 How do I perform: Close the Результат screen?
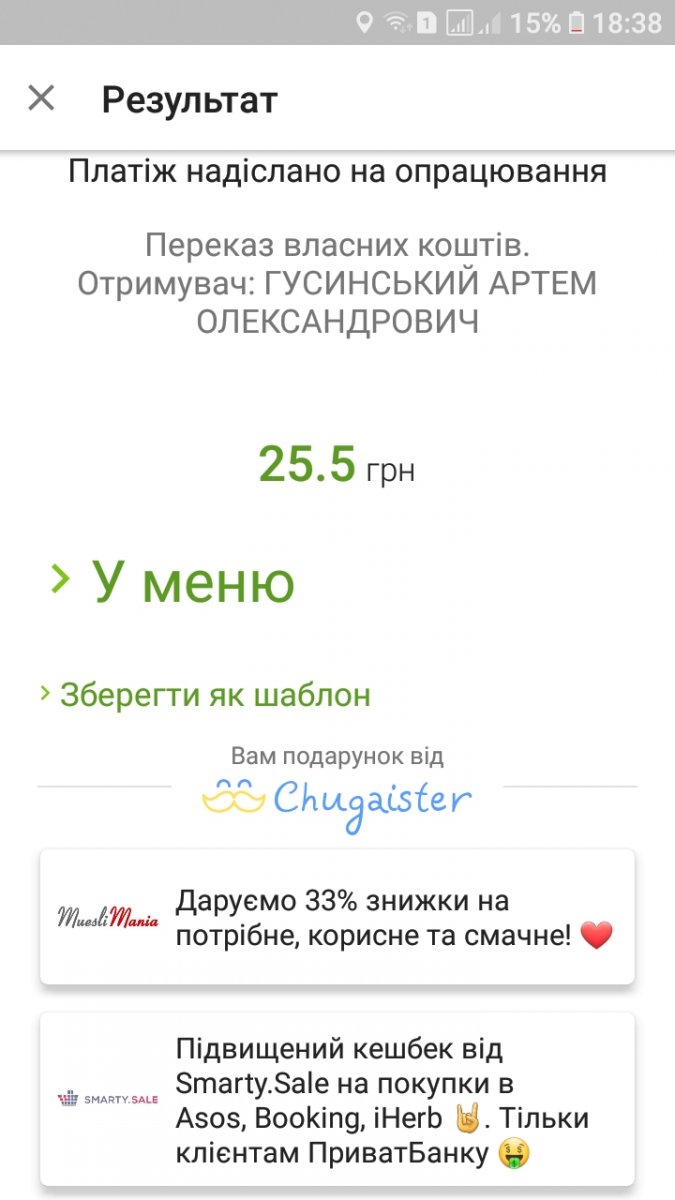pyautogui.click(x=41, y=98)
